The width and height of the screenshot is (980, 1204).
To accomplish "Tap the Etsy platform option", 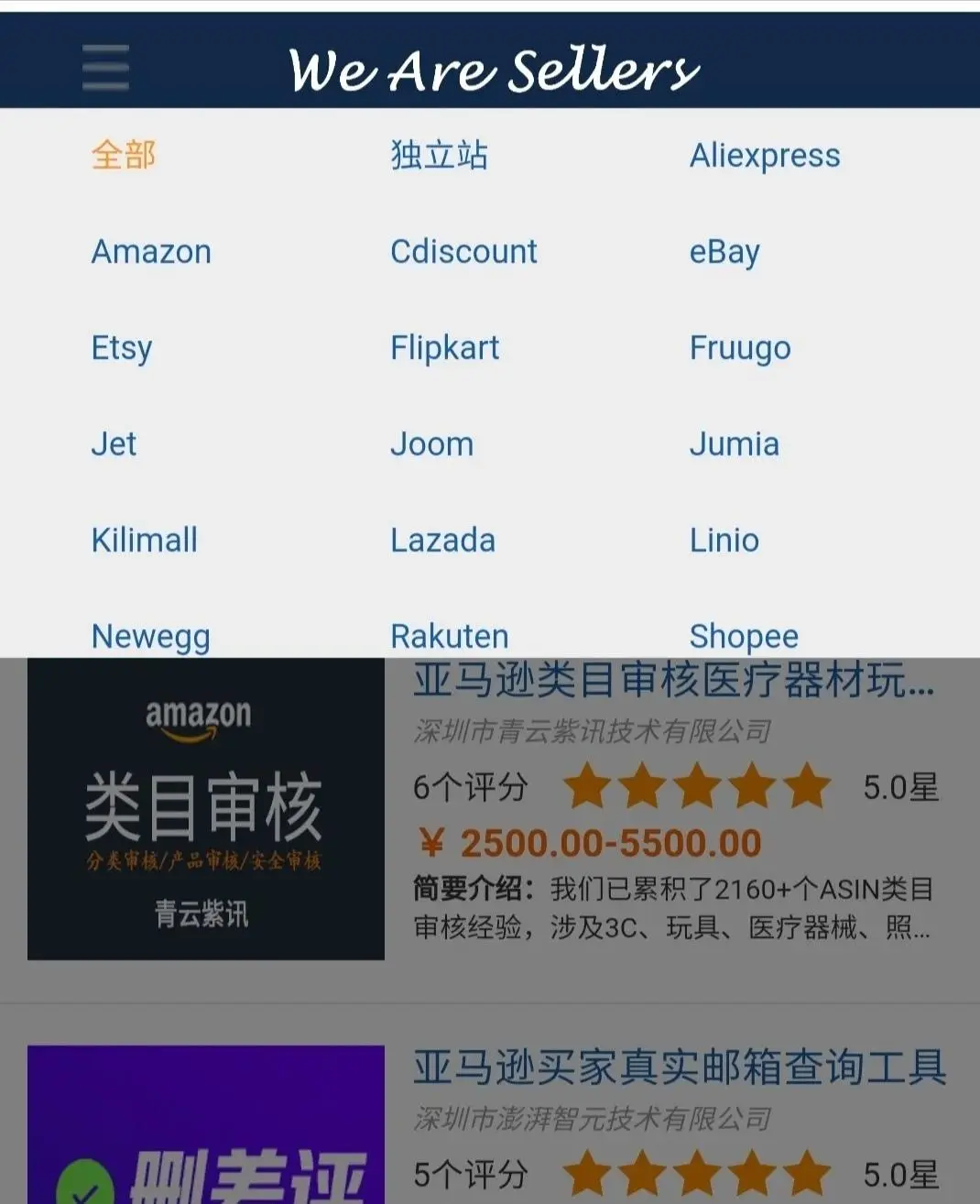I will point(121,348).
